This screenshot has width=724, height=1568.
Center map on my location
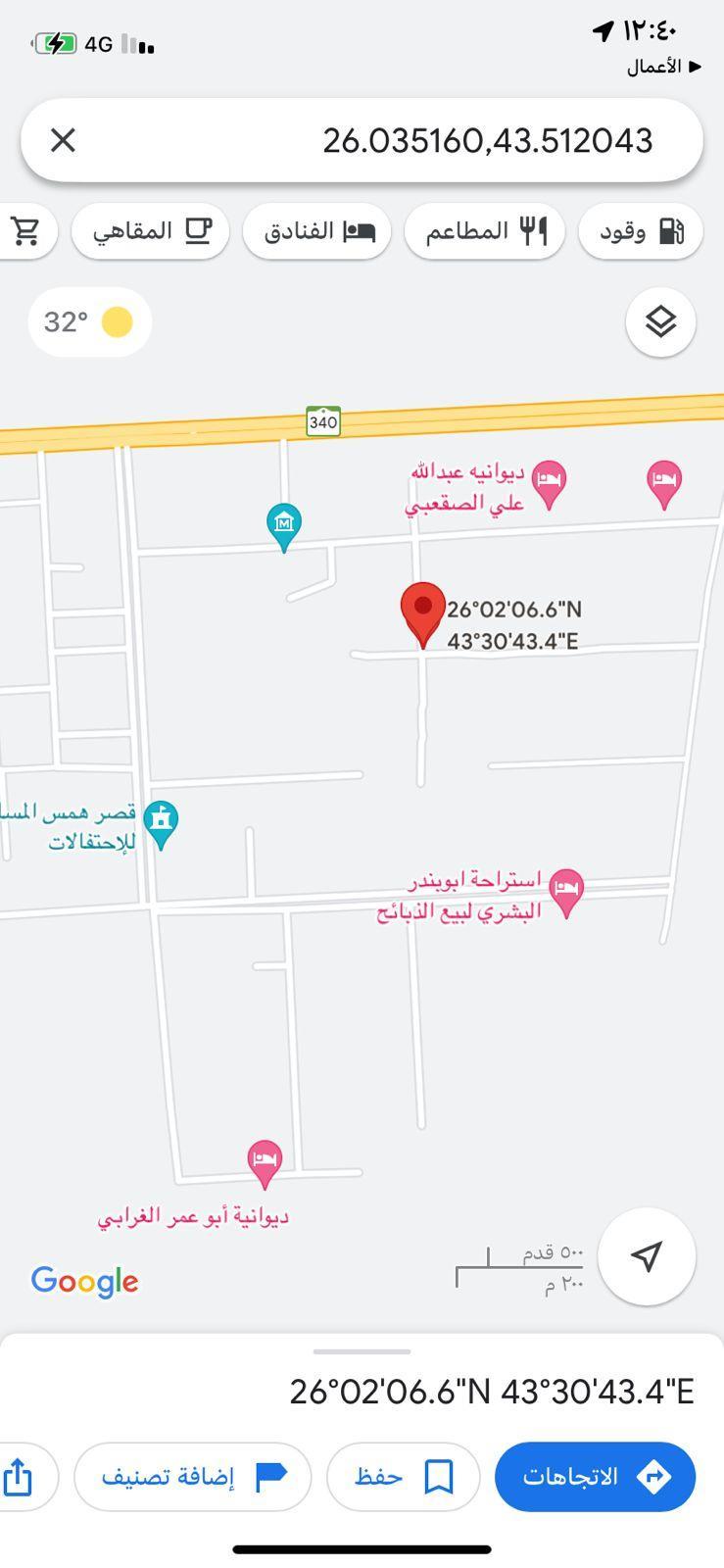tap(647, 1255)
